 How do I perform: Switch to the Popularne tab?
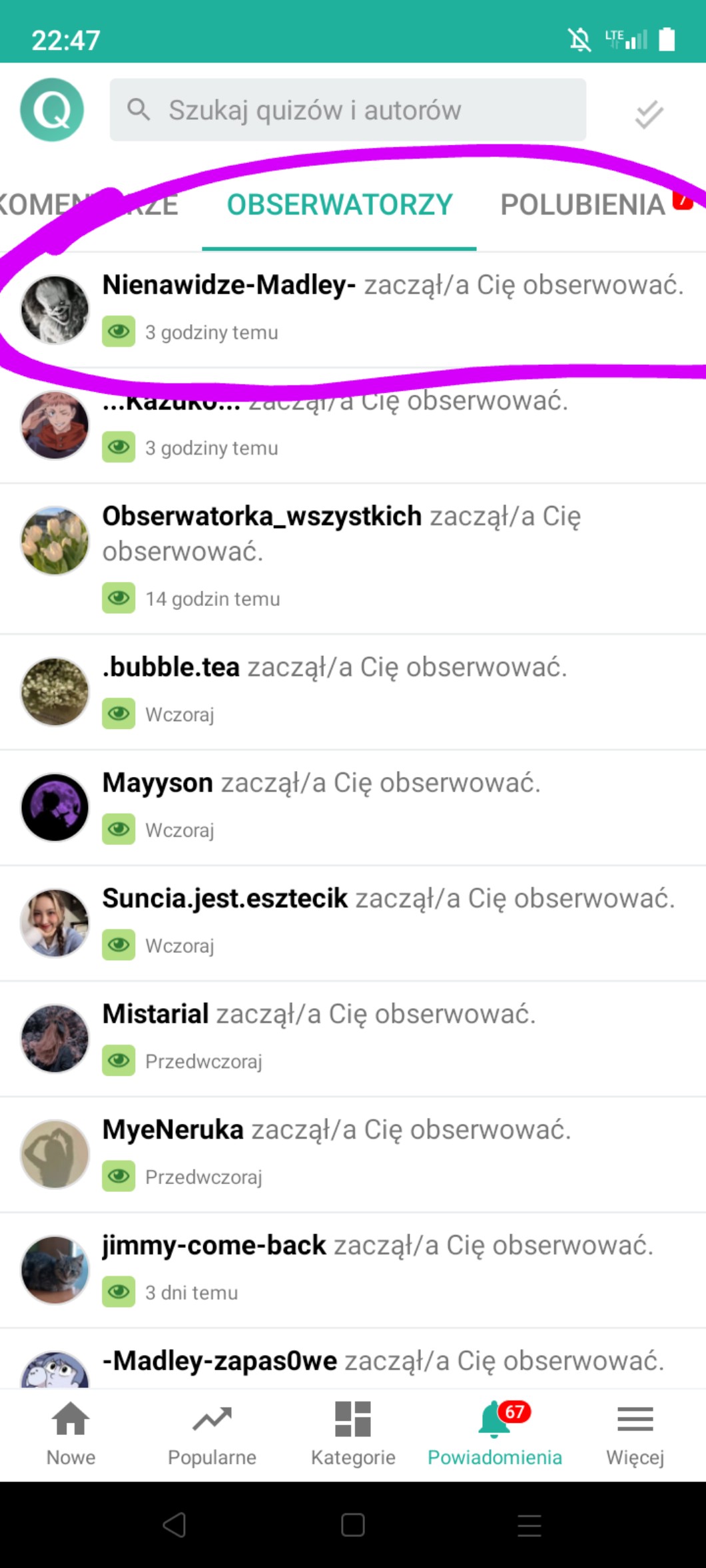tap(212, 1435)
